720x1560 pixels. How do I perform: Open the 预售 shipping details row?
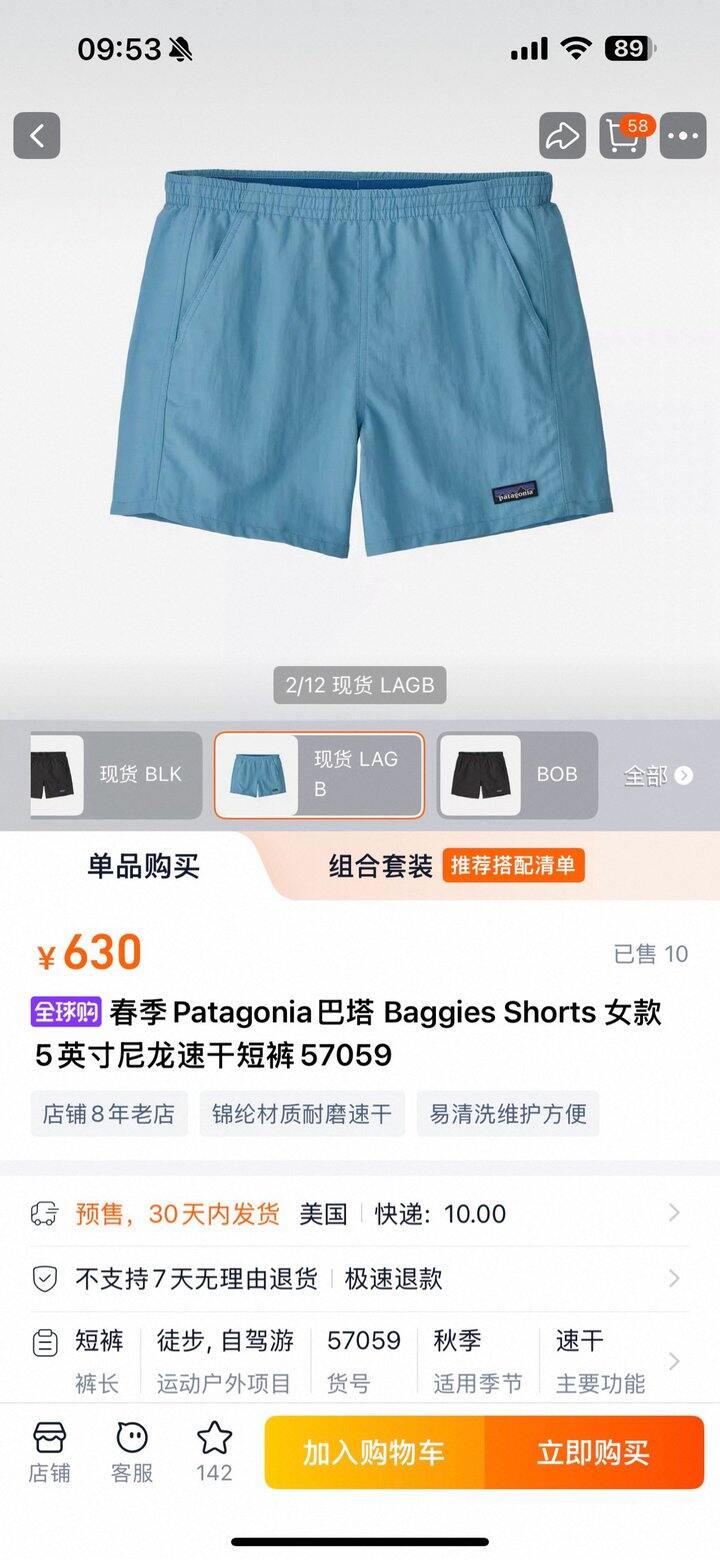coord(360,1214)
